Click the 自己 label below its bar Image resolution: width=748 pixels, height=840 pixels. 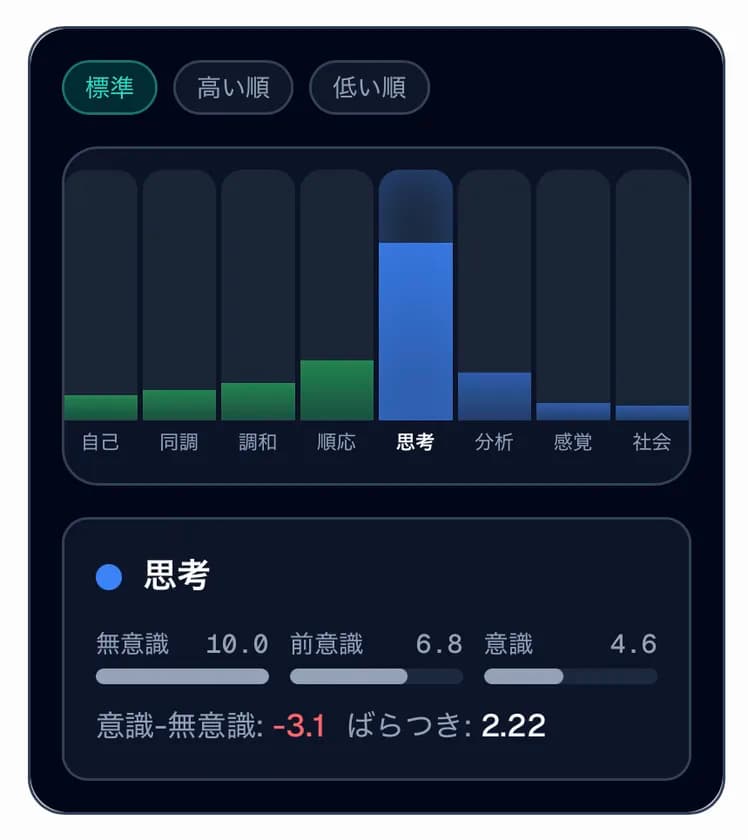(100, 441)
